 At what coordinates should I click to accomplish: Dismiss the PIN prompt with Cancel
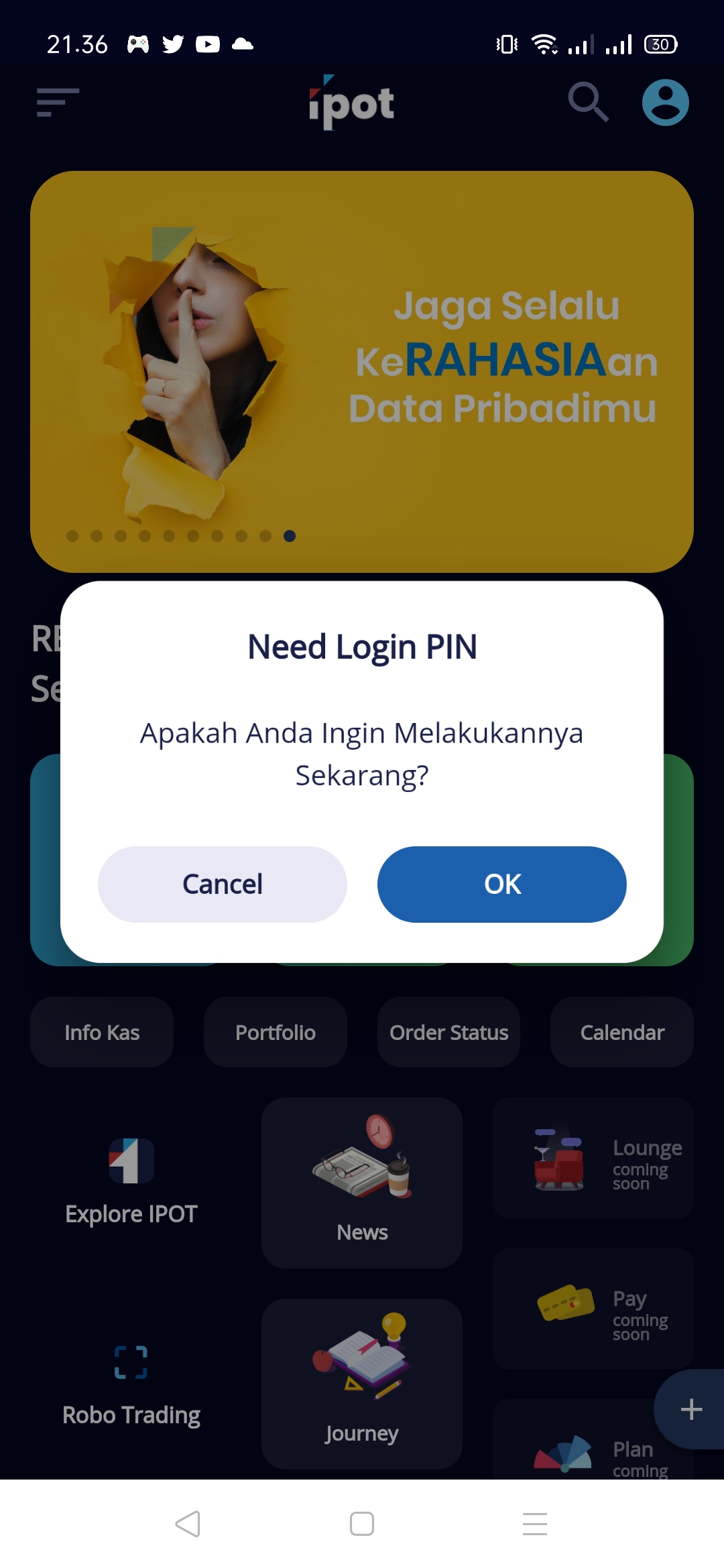pyautogui.click(x=222, y=884)
